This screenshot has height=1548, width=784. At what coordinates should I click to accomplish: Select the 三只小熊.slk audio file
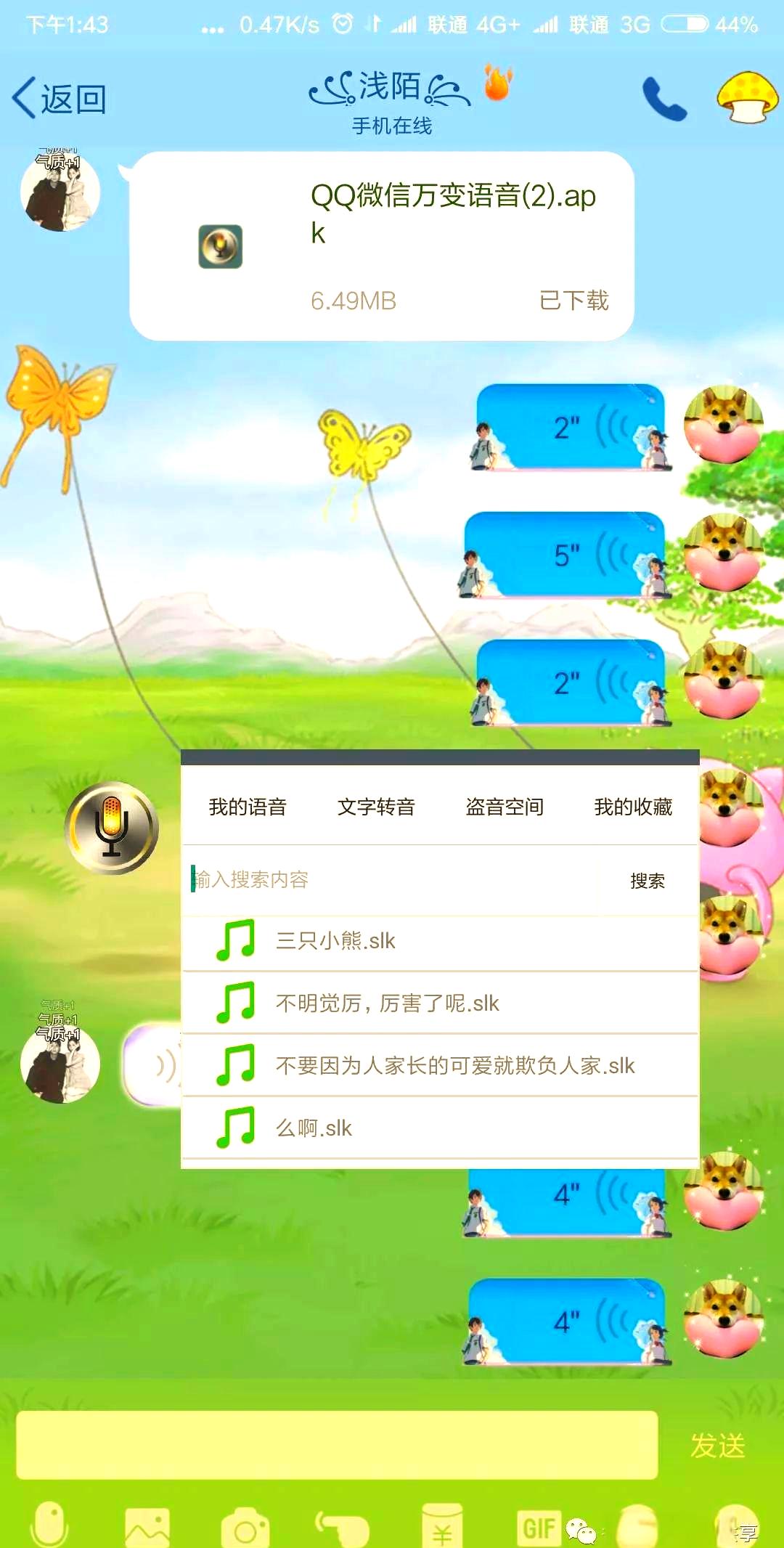[x=440, y=941]
